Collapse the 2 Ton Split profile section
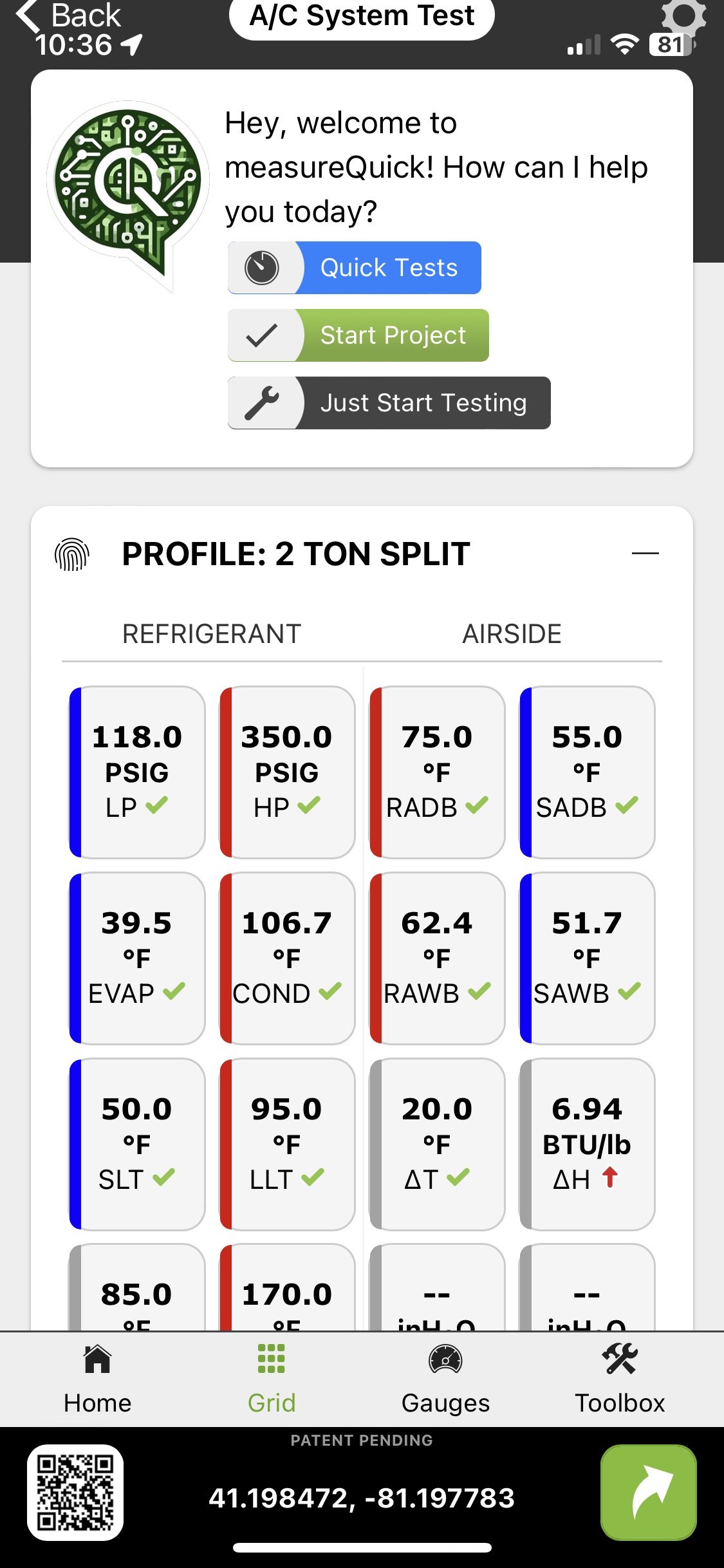The height and width of the screenshot is (1568, 724). pos(645,554)
